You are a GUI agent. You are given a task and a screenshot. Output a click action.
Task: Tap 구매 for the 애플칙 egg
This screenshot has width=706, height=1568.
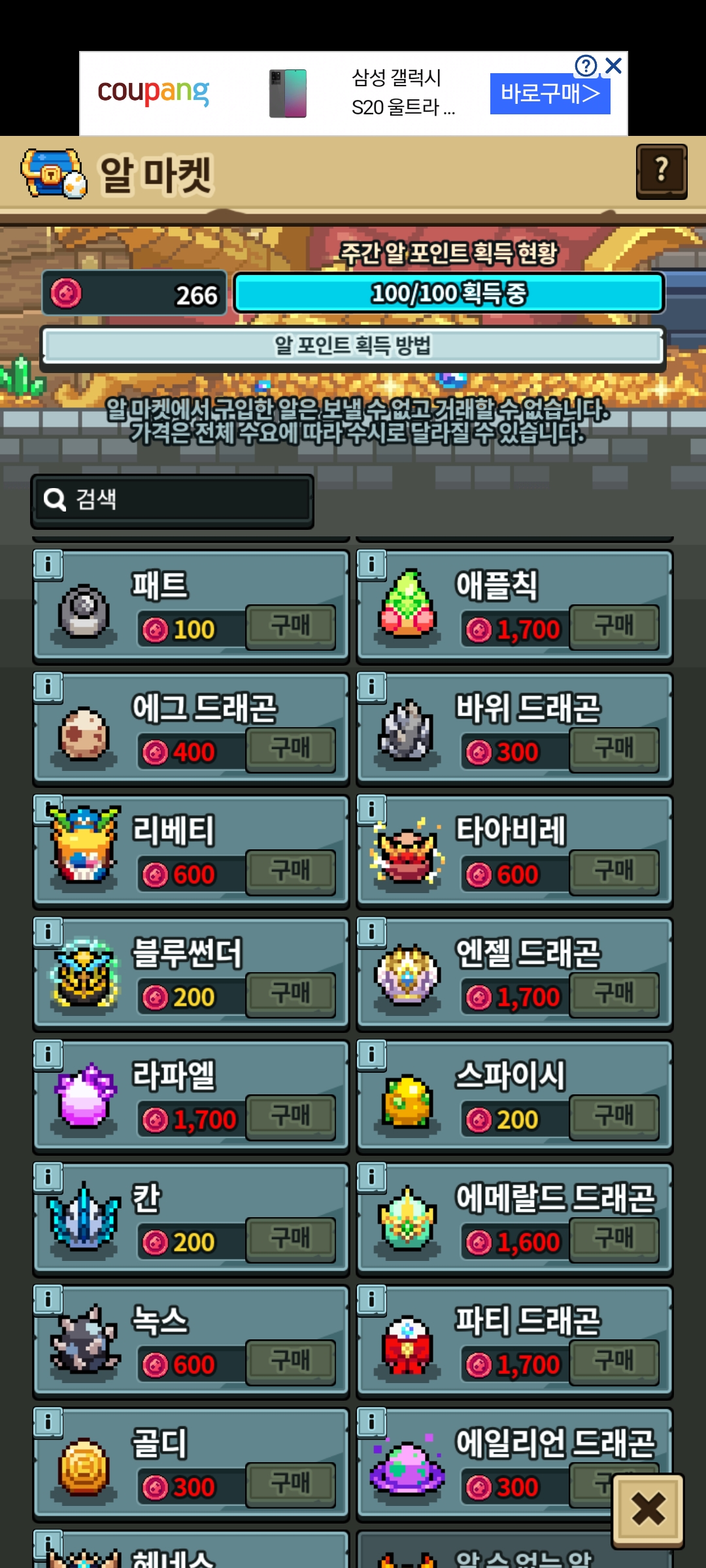pyautogui.click(x=613, y=627)
